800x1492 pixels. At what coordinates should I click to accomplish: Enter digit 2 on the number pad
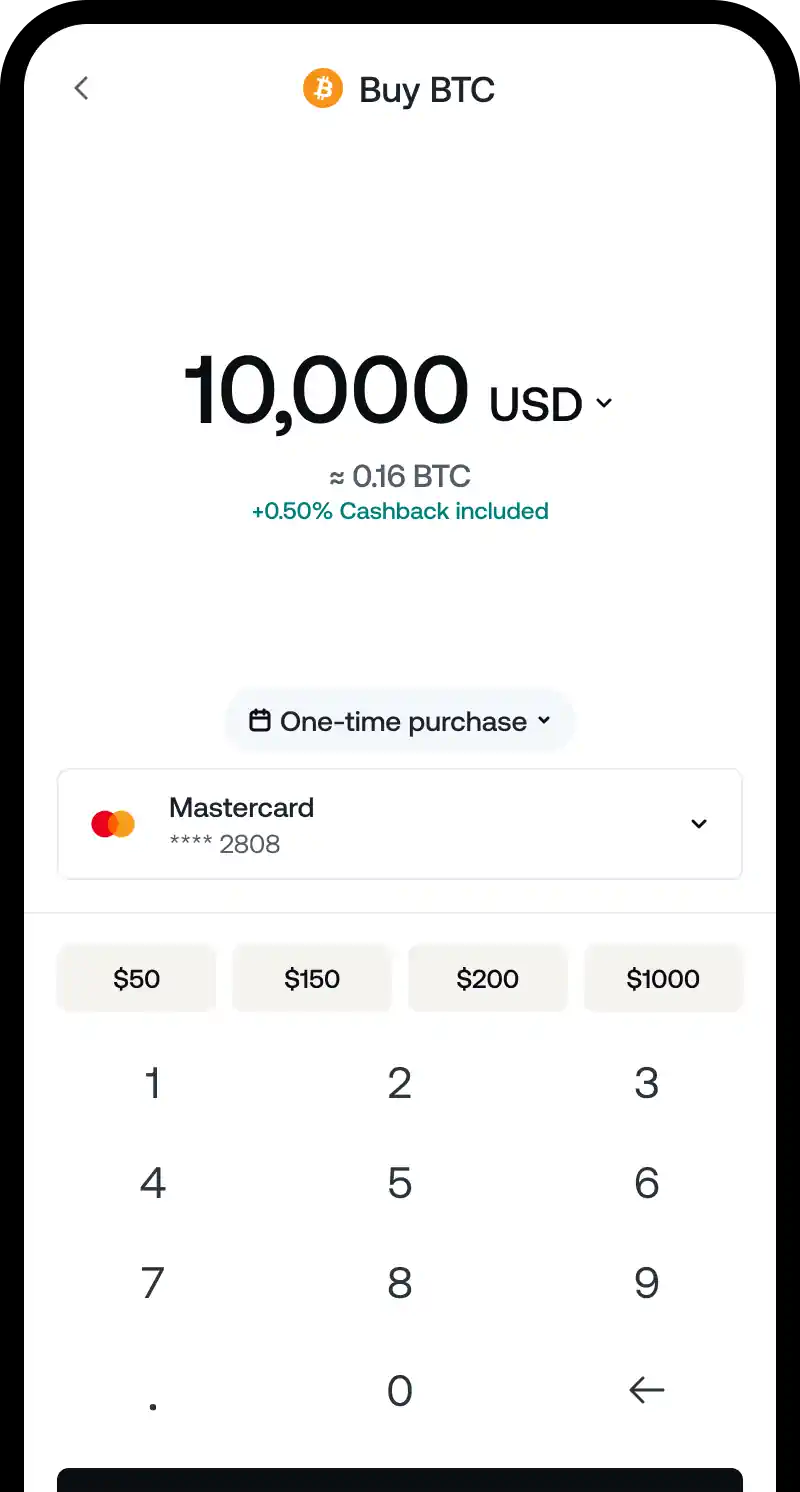click(400, 1083)
